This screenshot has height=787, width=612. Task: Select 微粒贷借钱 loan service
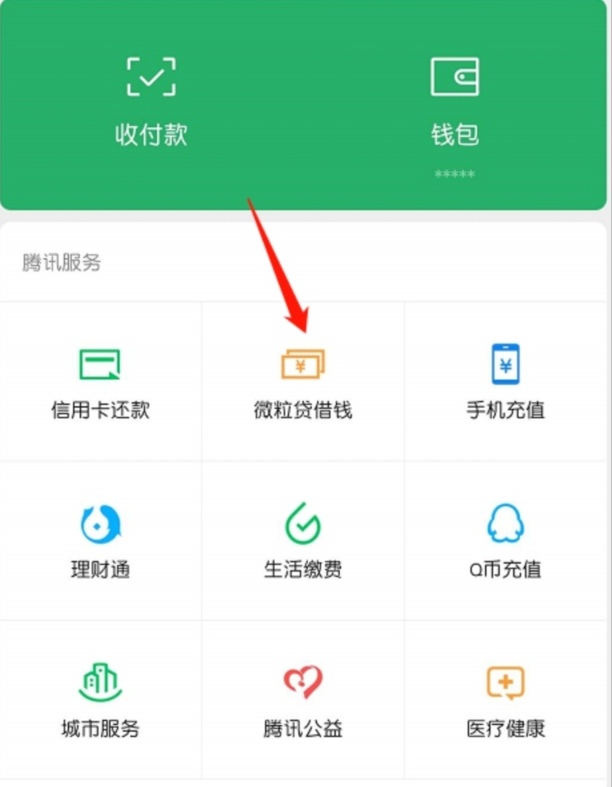coord(303,382)
